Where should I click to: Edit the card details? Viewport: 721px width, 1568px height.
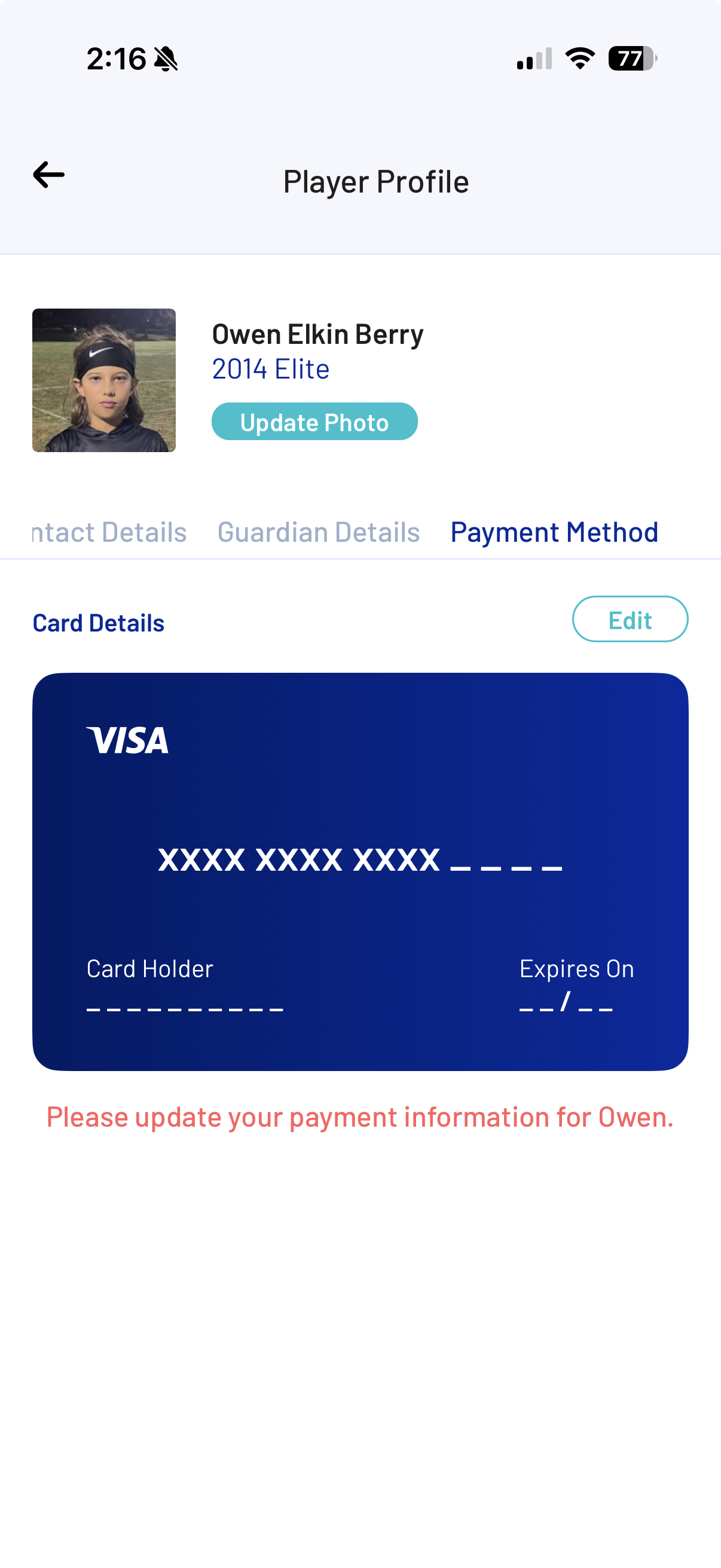pyautogui.click(x=630, y=620)
